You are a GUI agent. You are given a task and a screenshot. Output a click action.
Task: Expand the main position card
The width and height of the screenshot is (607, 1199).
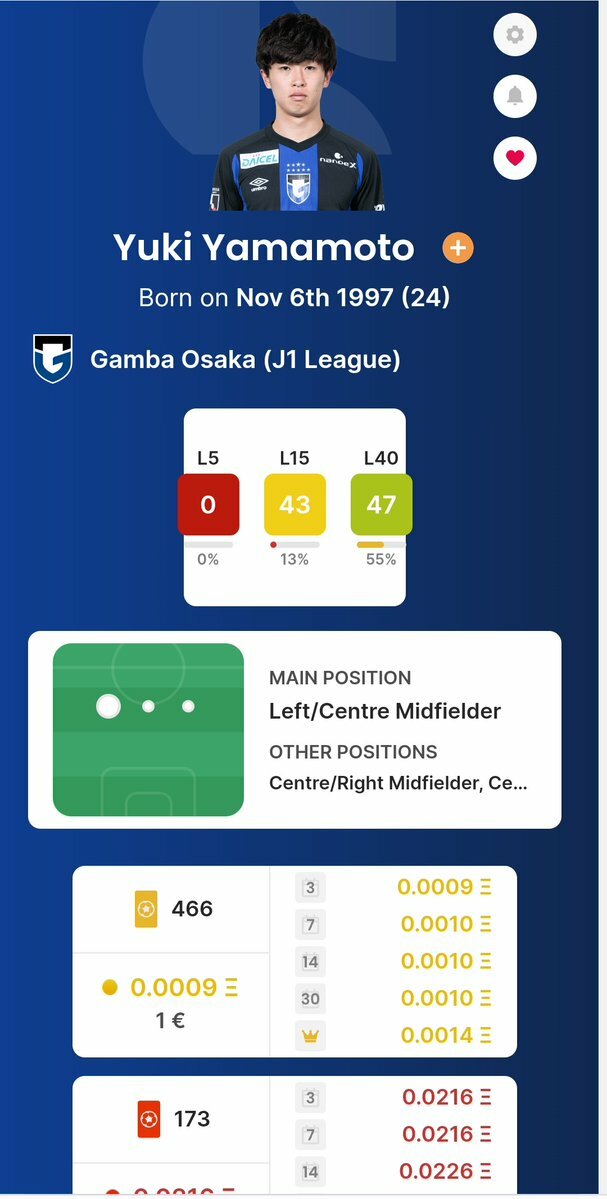[x=294, y=730]
